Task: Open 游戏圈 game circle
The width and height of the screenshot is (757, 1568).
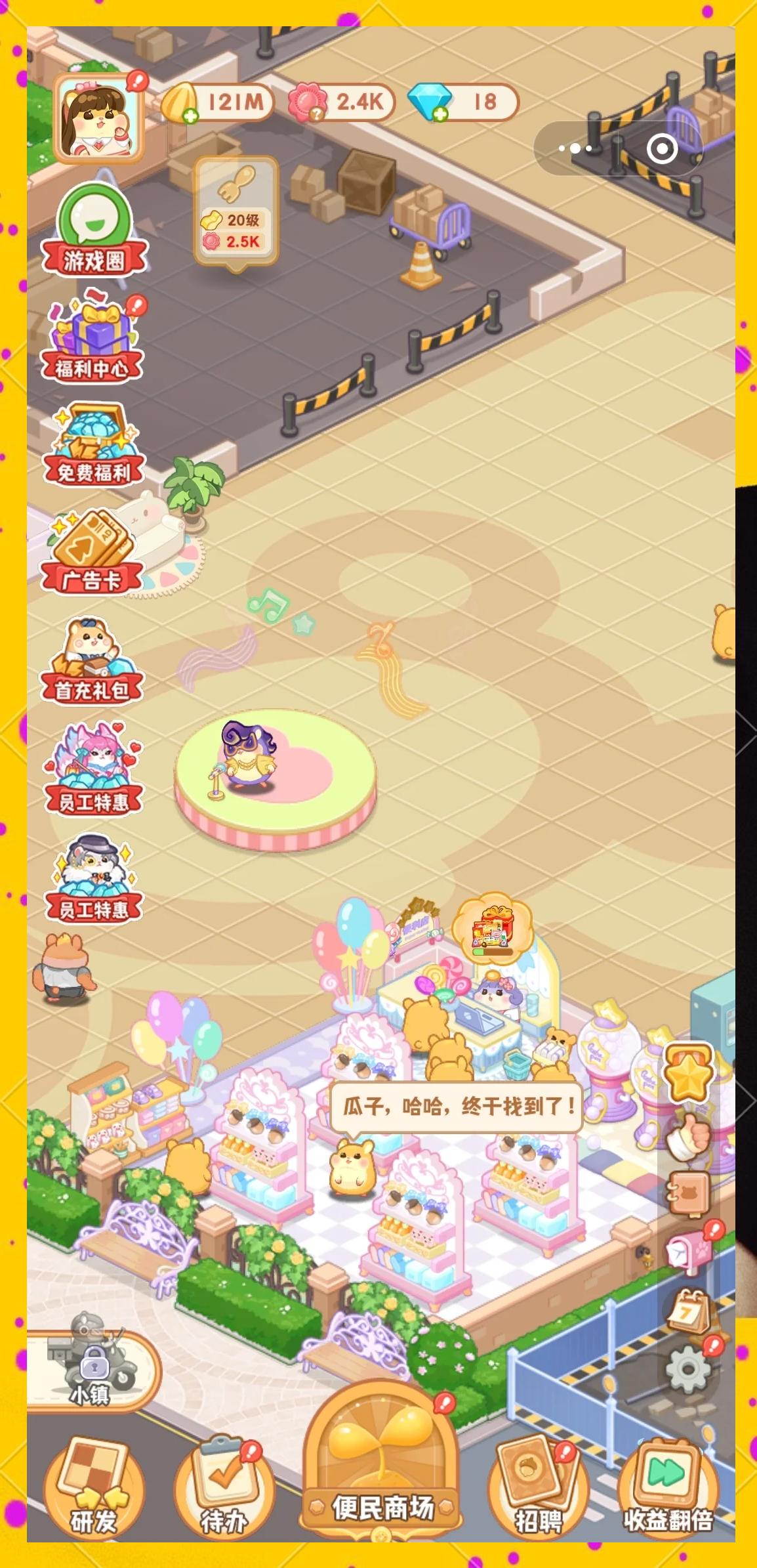Action: click(x=94, y=230)
